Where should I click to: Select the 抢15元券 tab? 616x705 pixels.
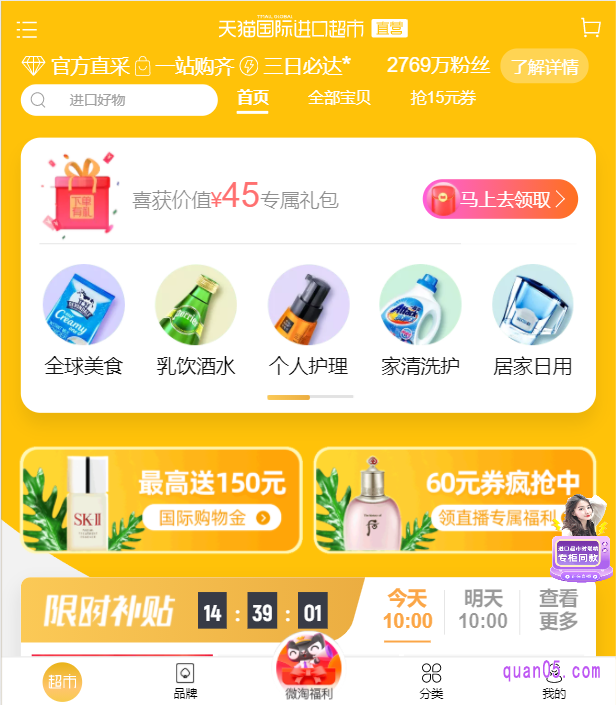click(x=443, y=98)
